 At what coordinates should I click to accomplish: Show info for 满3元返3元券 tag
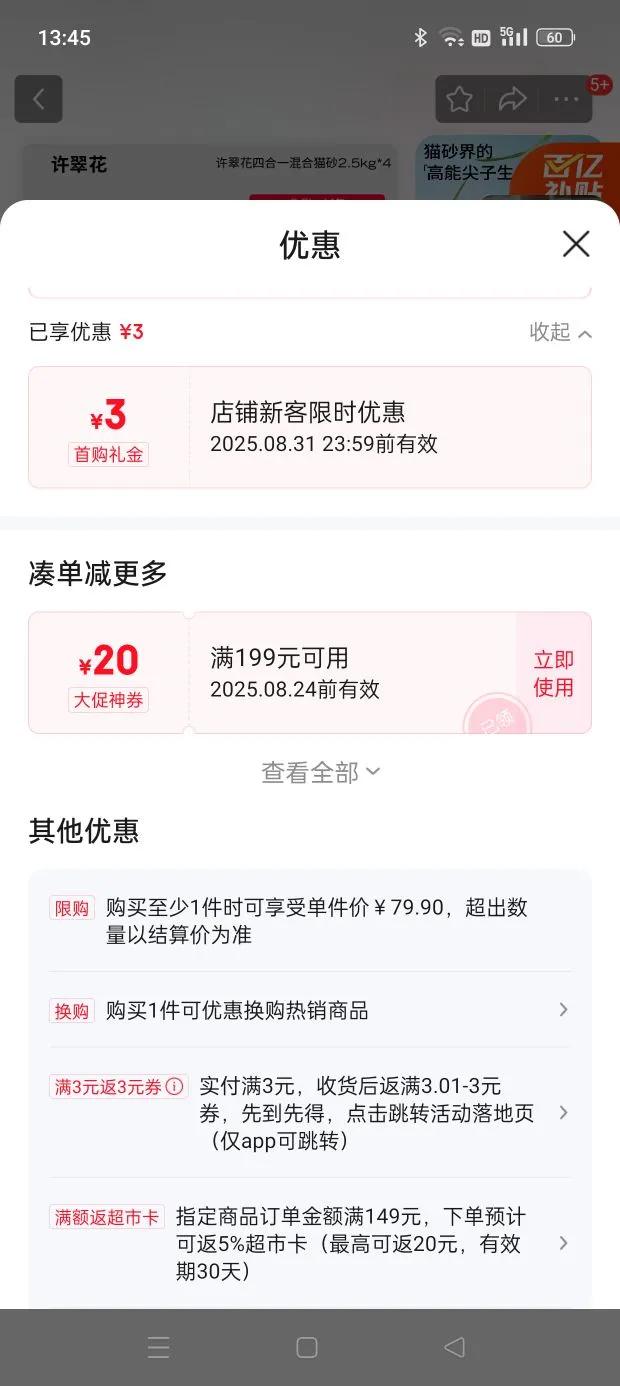click(175, 1086)
